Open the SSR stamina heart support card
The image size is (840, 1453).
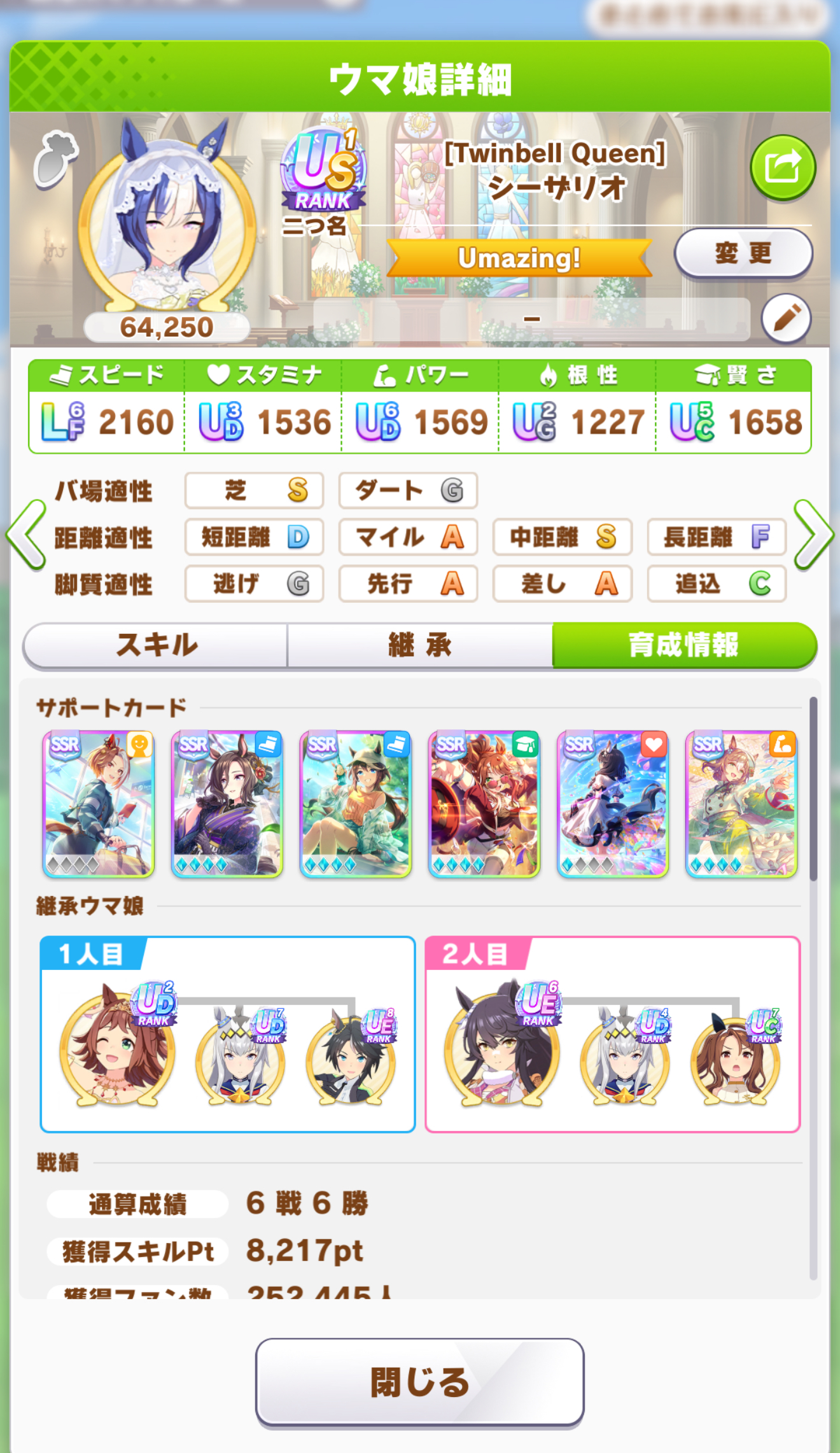(x=613, y=804)
